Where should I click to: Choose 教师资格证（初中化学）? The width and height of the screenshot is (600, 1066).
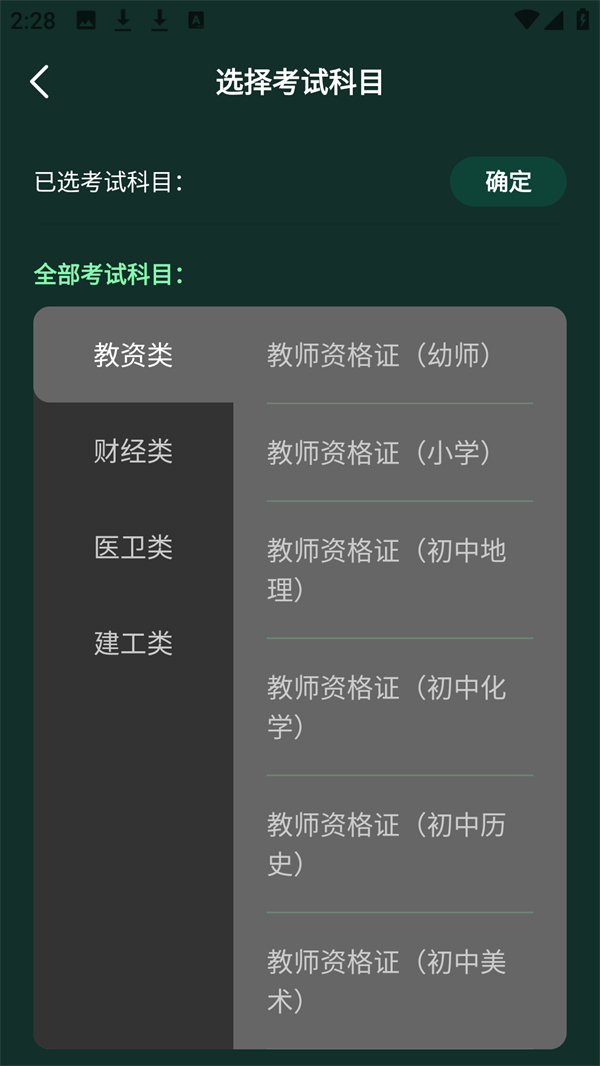tap(399, 707)
